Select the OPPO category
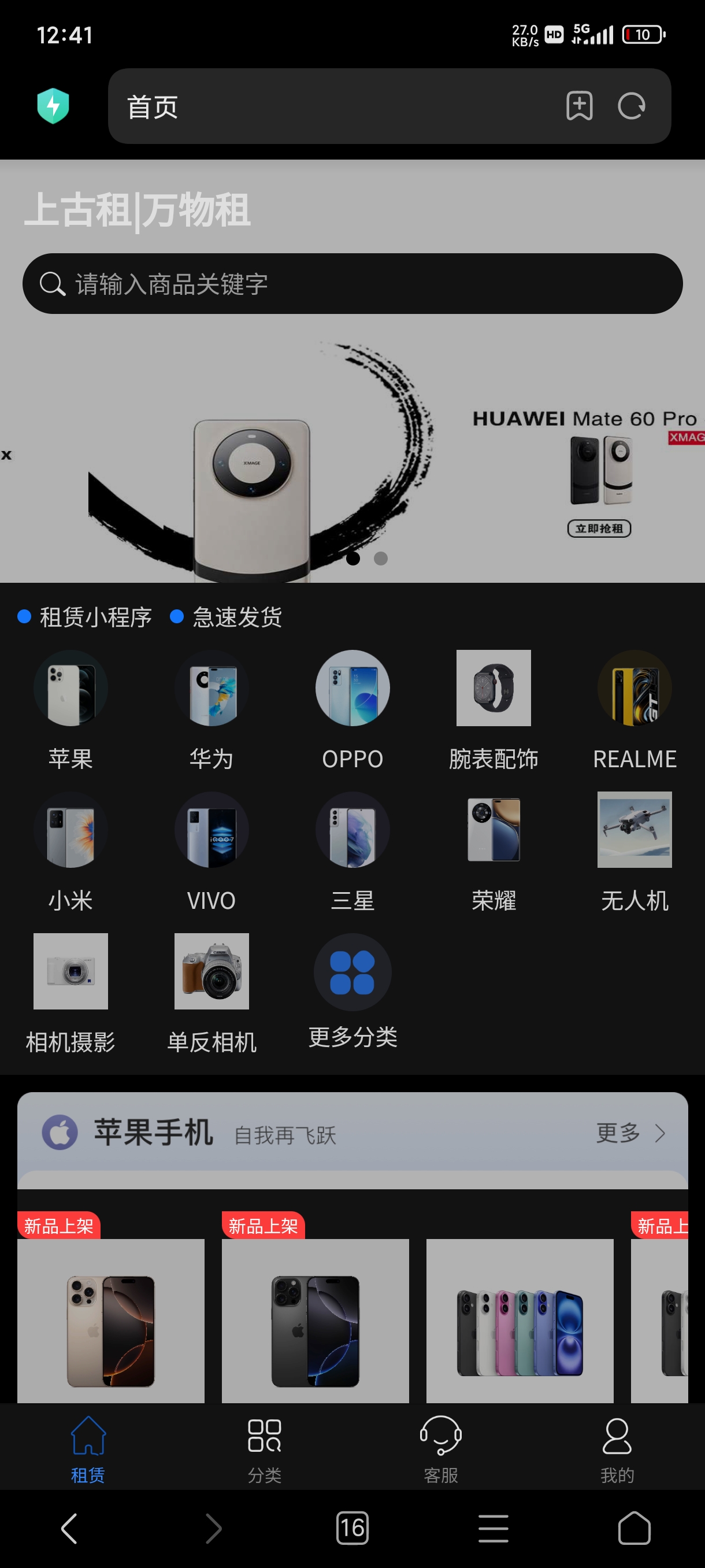Image resolution: width=705 pixels, height=1568 pixels. click(x=353, y=710)
